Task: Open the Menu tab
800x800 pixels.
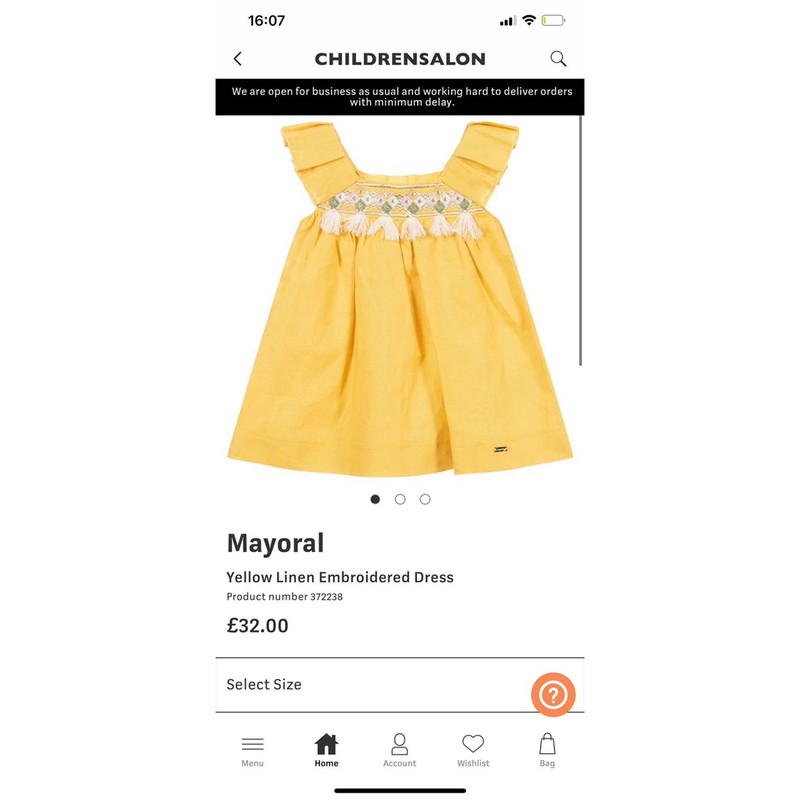Action: pos(253,750)
